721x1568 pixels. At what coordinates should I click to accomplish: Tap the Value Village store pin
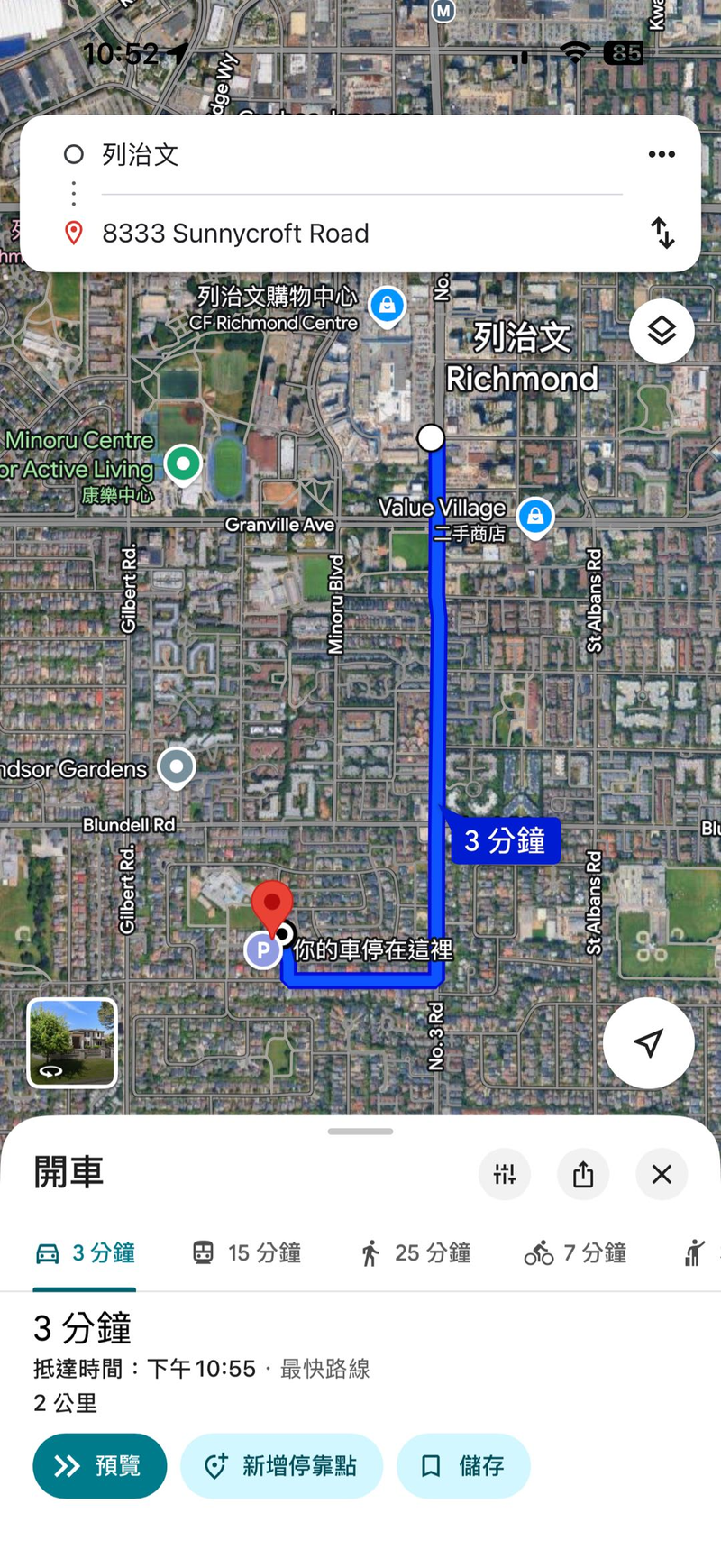pos(535,517)
